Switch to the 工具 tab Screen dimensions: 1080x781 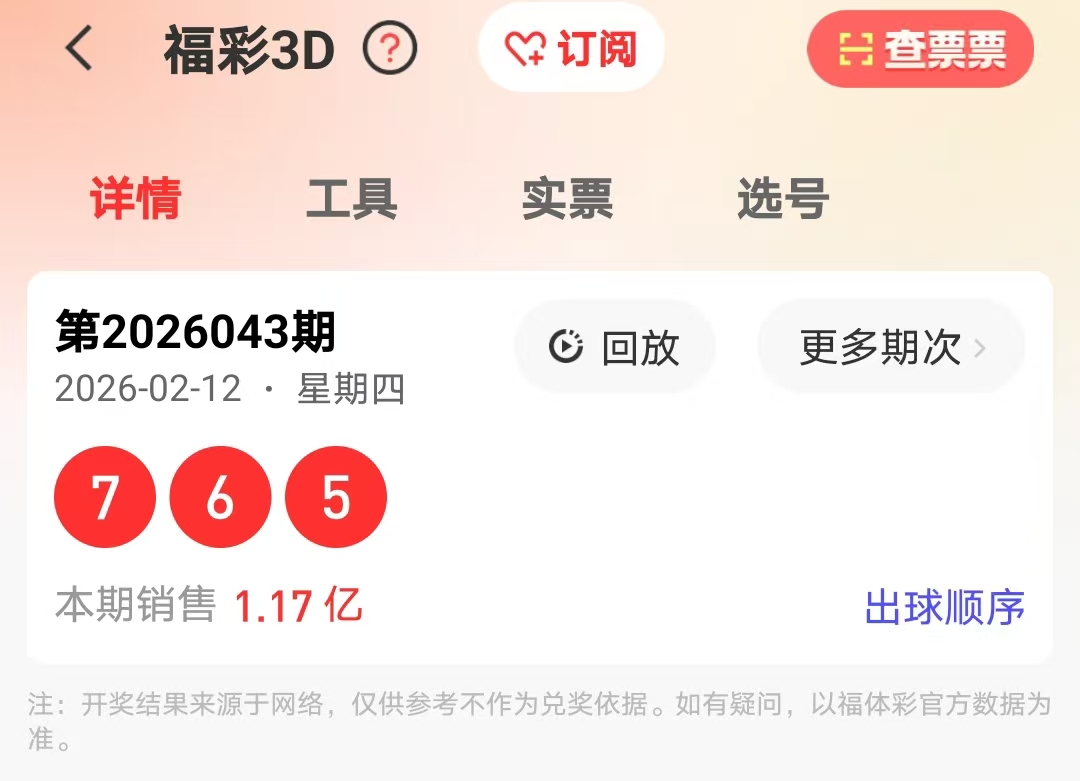pyautogui.click(x=352, y=198)
